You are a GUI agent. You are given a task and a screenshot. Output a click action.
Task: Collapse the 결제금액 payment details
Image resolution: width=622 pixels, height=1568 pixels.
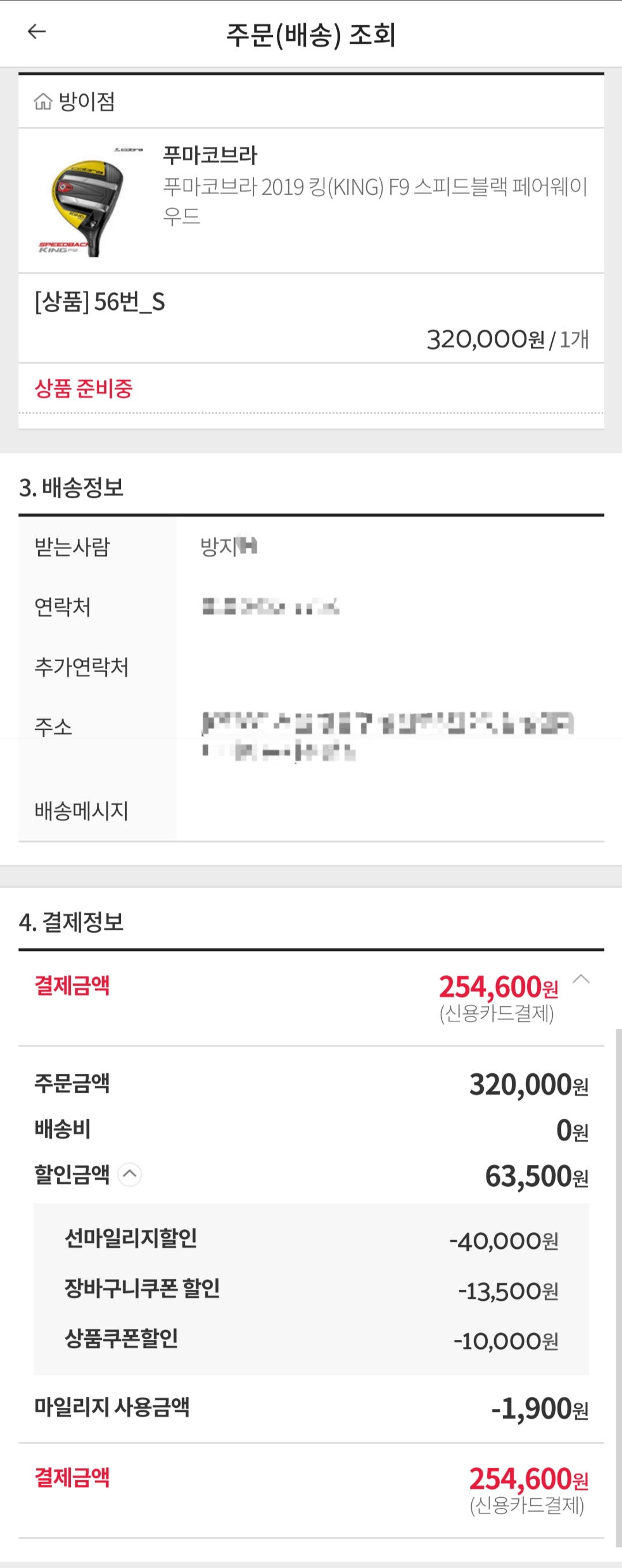581,979
